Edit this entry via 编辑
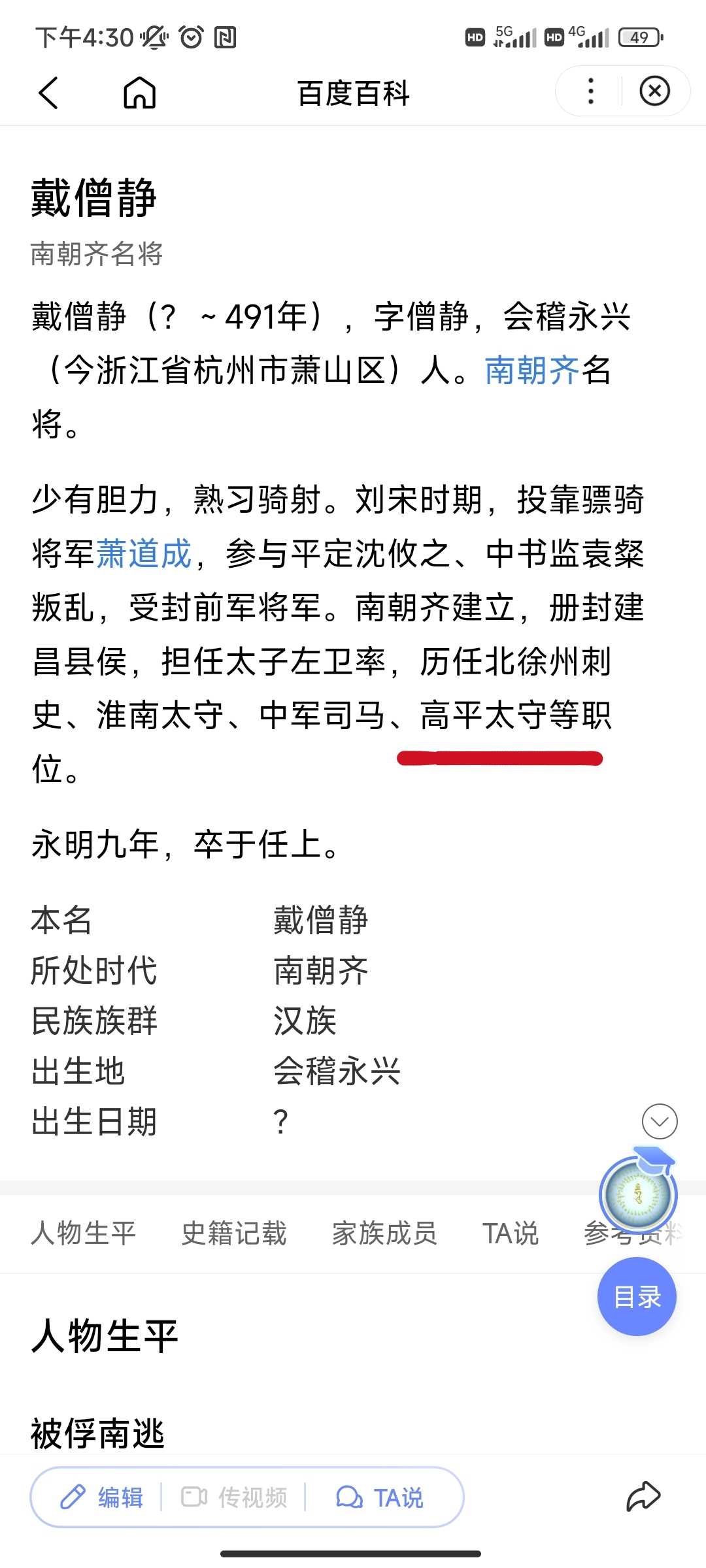Viewport: 706px width, 1568px height. coord(102,1497)
